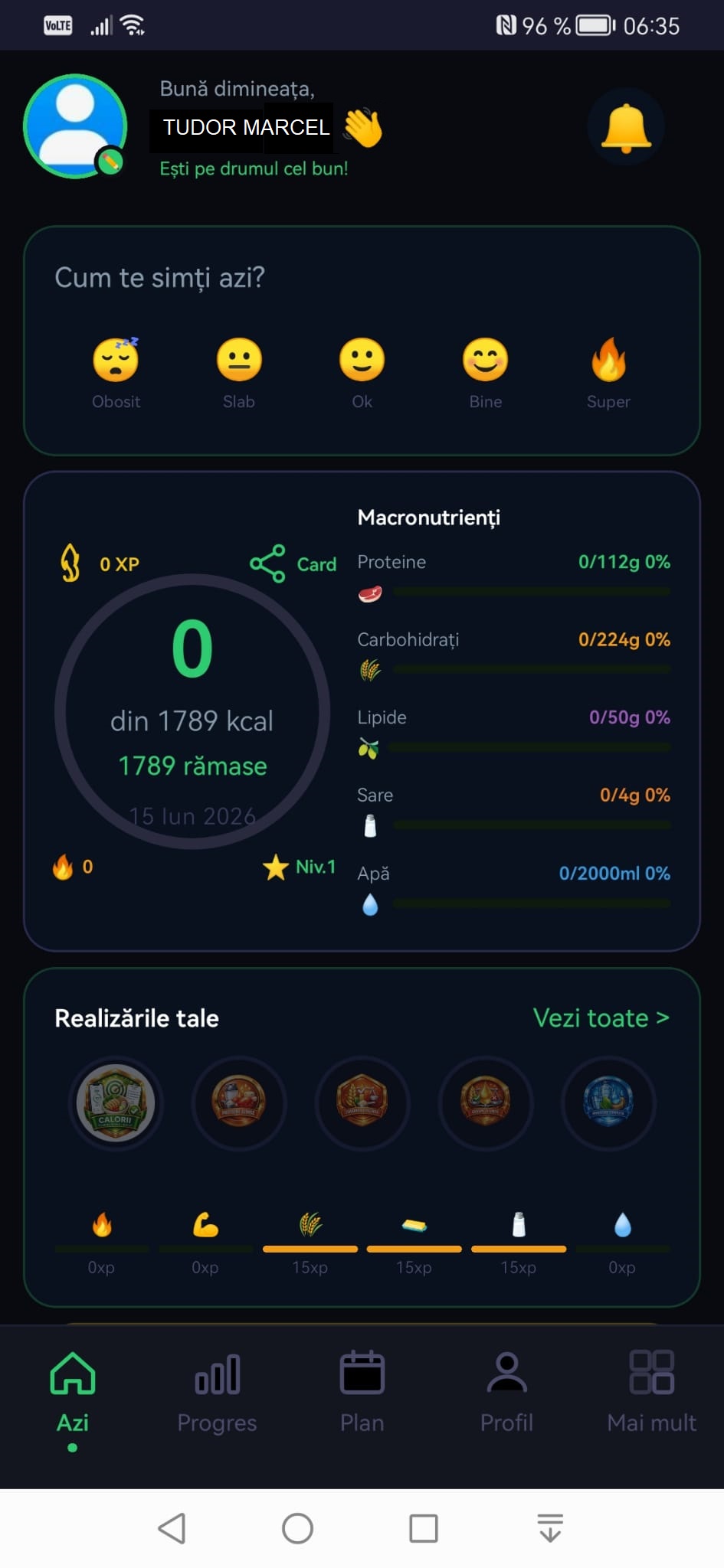Pick the Bine mood emoji
This screenshot has height=1568, width=724.
[486, 373]
